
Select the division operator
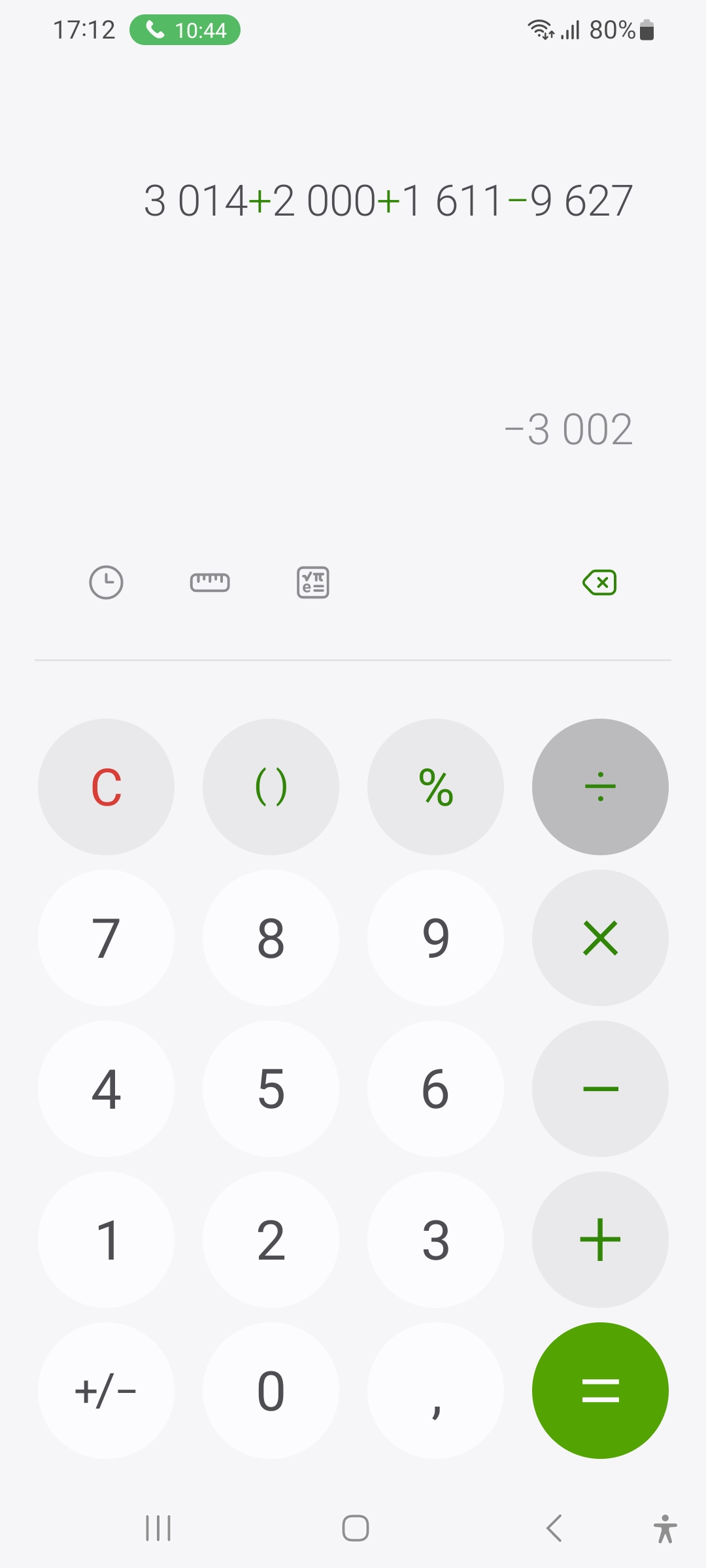coord(600,787)
